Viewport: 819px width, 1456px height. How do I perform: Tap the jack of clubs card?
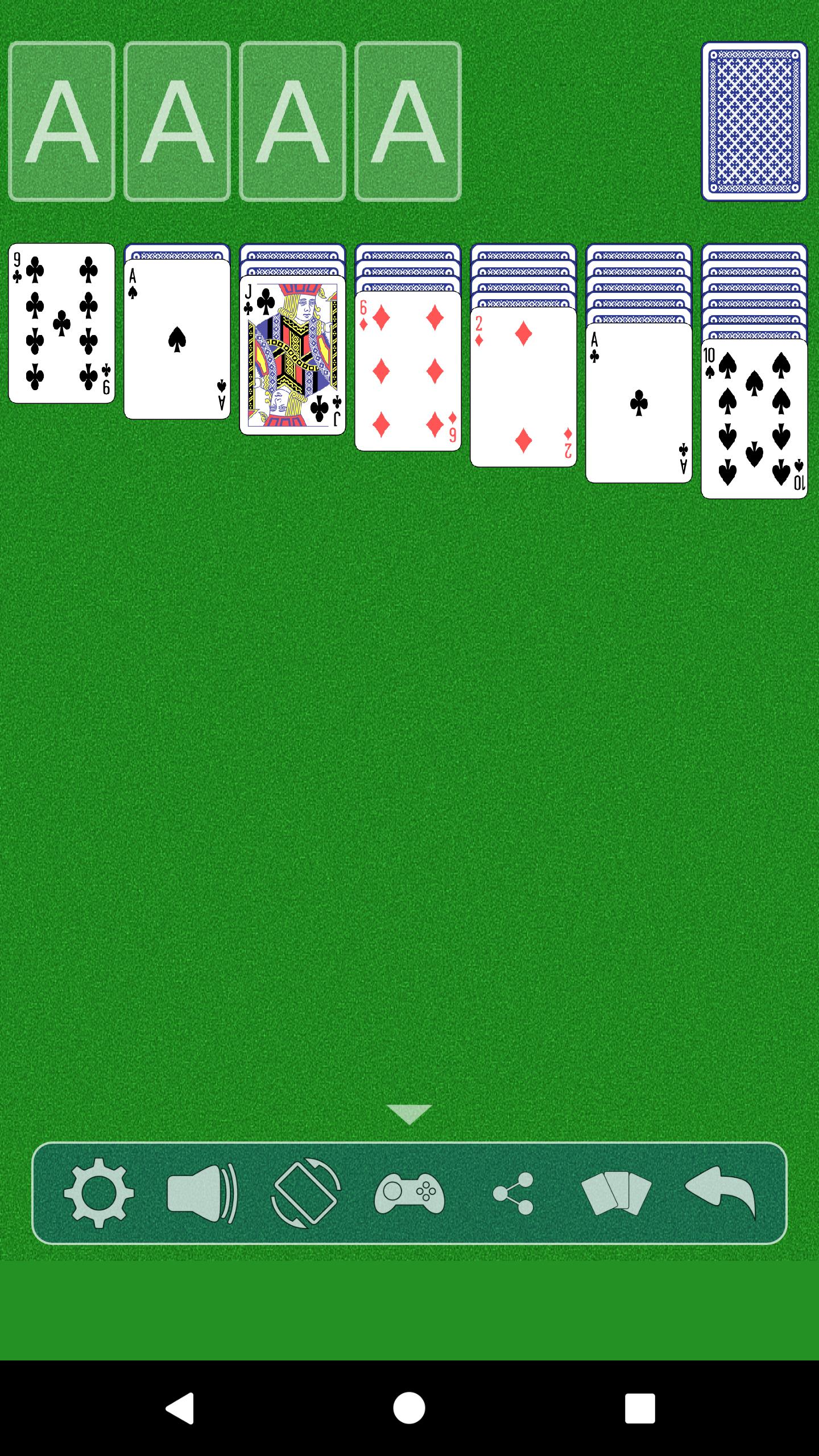pos(292,355)
